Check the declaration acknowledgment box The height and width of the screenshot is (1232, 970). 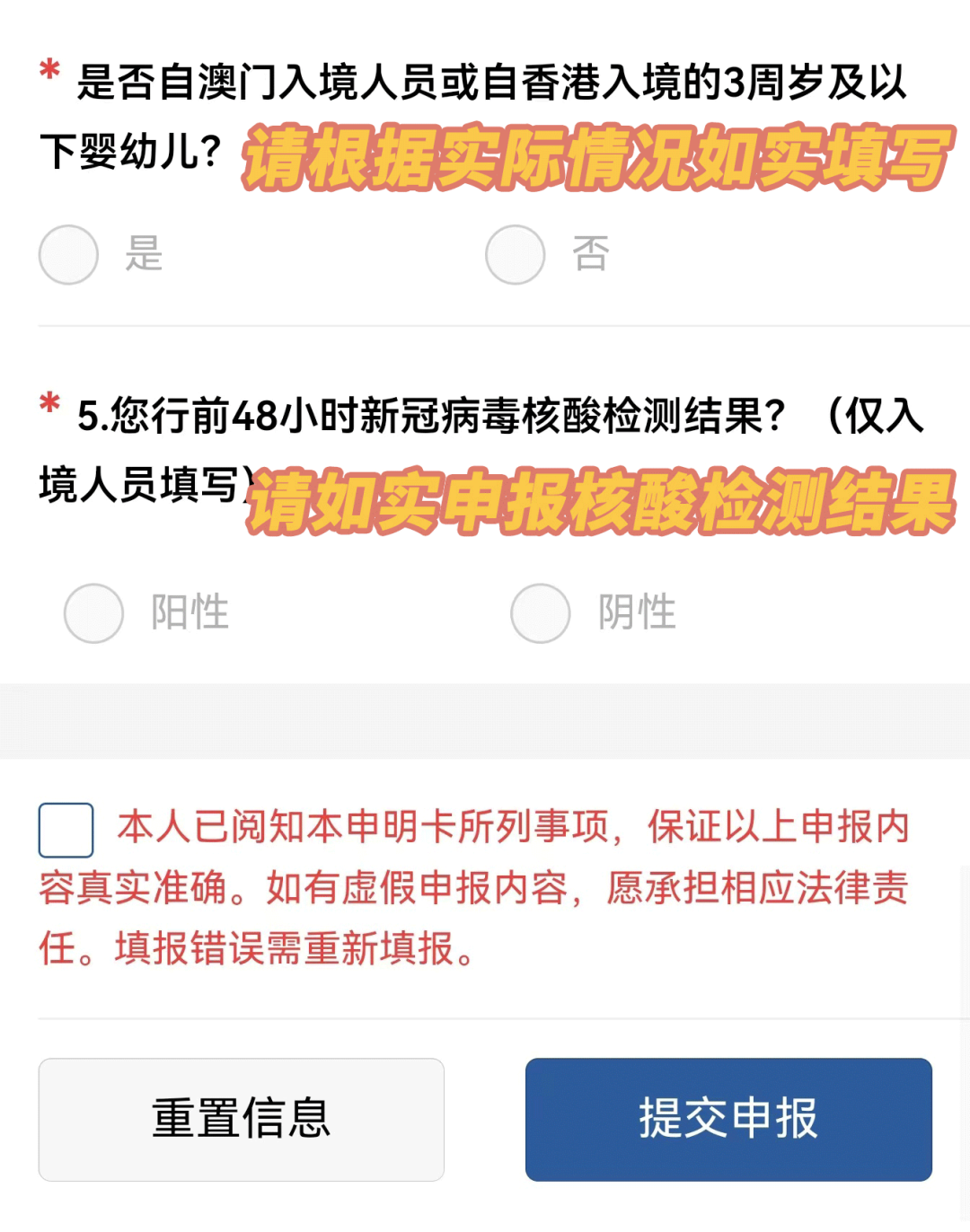pyautogui.click(x=66, y=830)
